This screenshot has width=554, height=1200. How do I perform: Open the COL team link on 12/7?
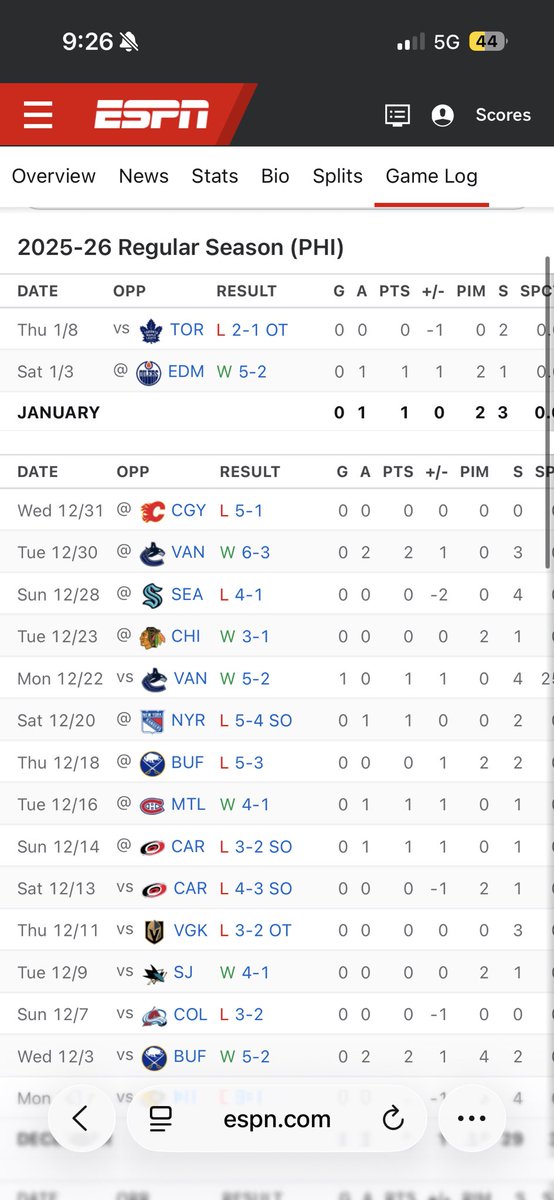[x=190, y=1014]
